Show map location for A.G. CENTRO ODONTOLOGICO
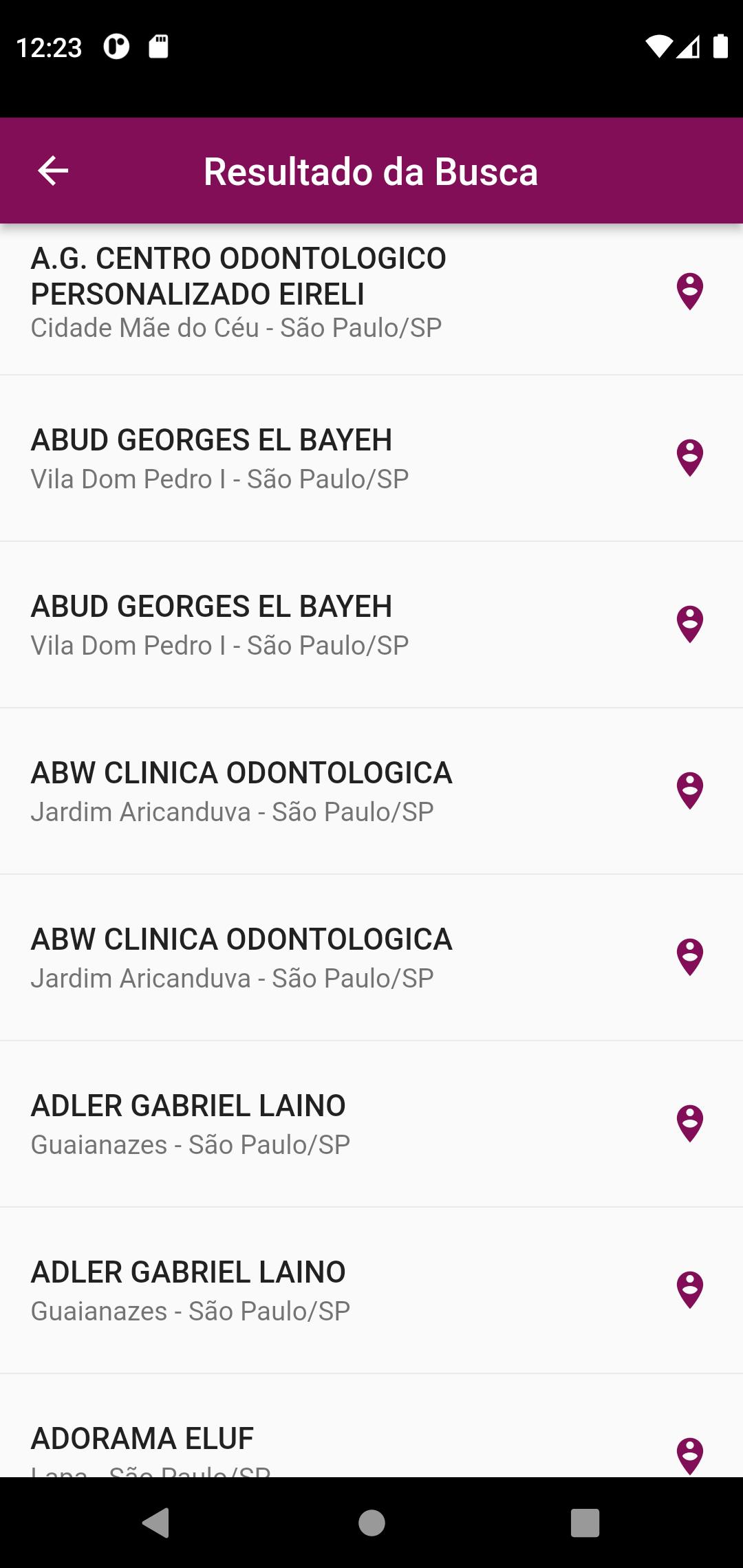The image size is (743, 1568). click(x=689, y=292)
